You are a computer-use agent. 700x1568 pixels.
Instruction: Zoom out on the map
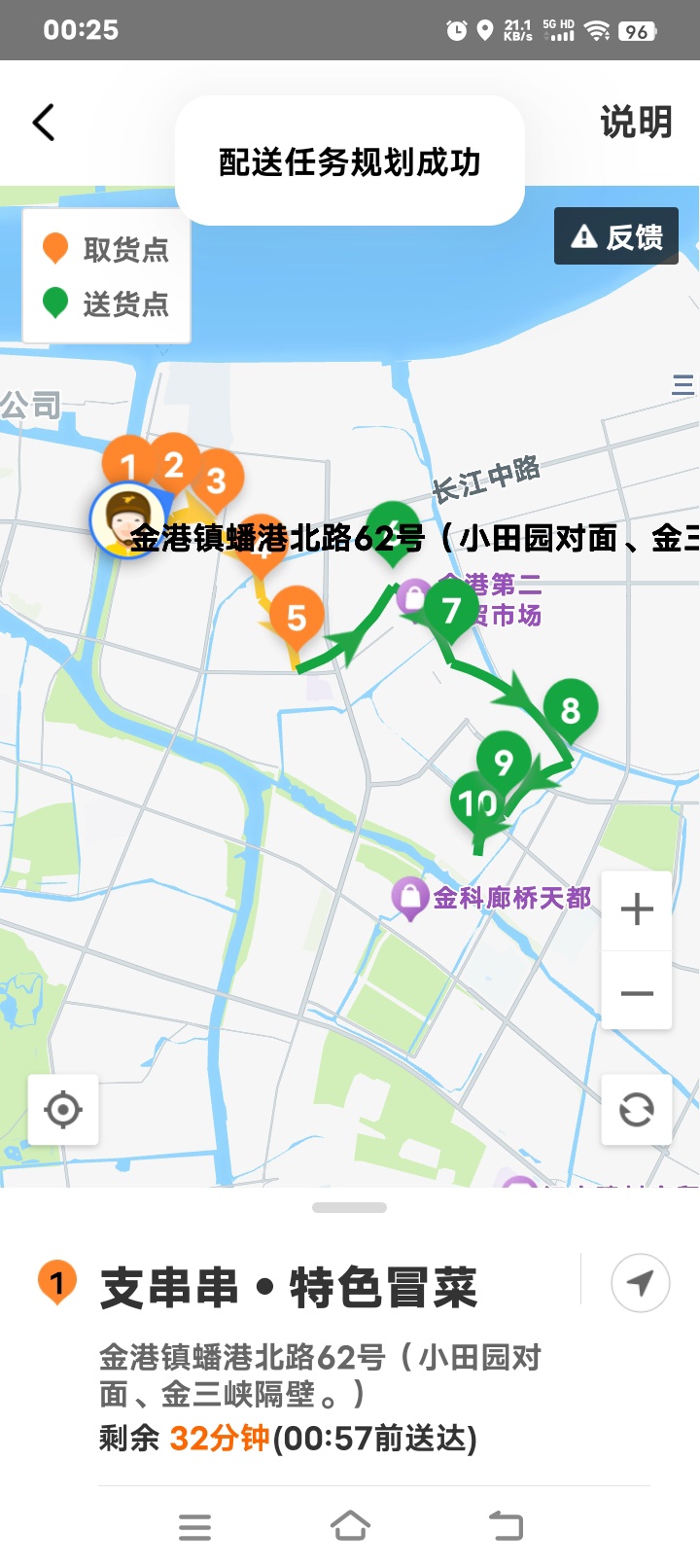pos(637,993)
